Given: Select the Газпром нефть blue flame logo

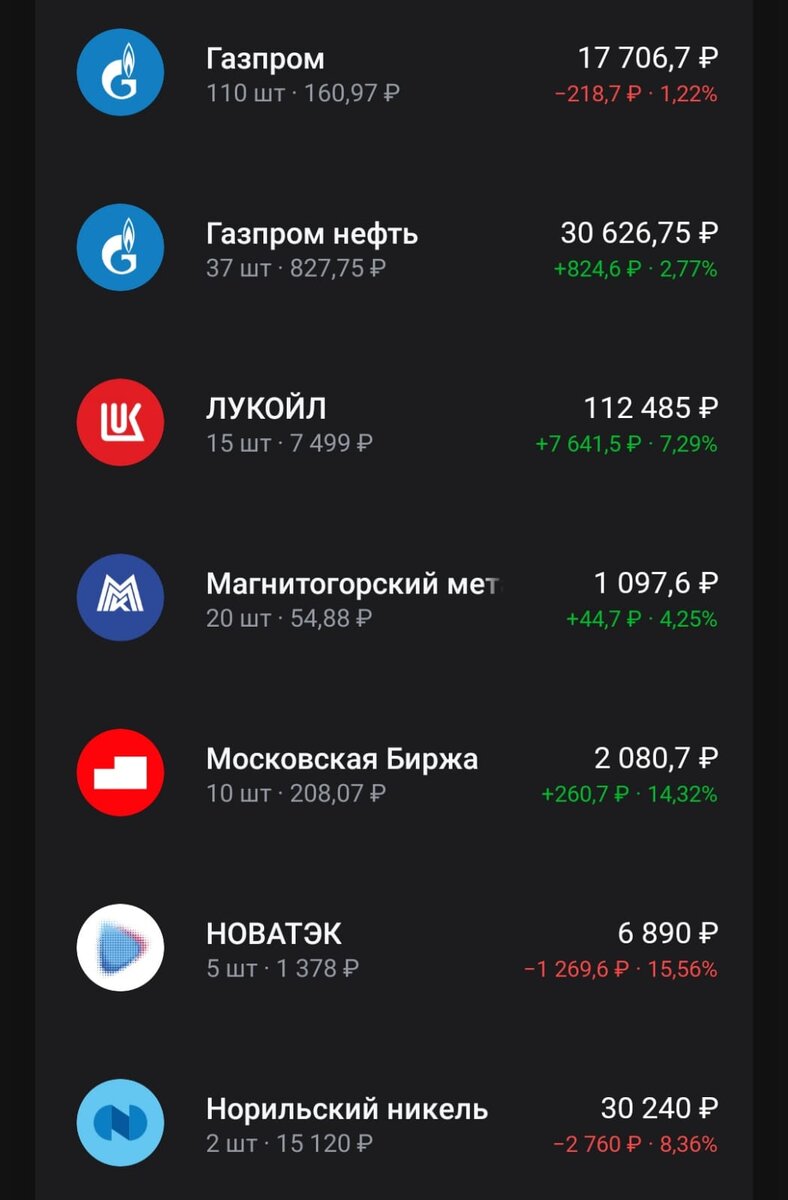Looking at the screenshot, I should tap(120, 248).
